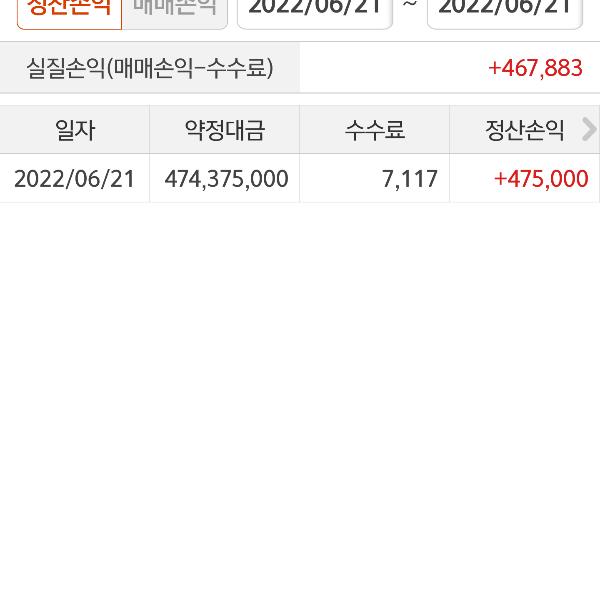Open the end date picker
The height and width of the screenshot is (600, 600).
click(504, 10)
